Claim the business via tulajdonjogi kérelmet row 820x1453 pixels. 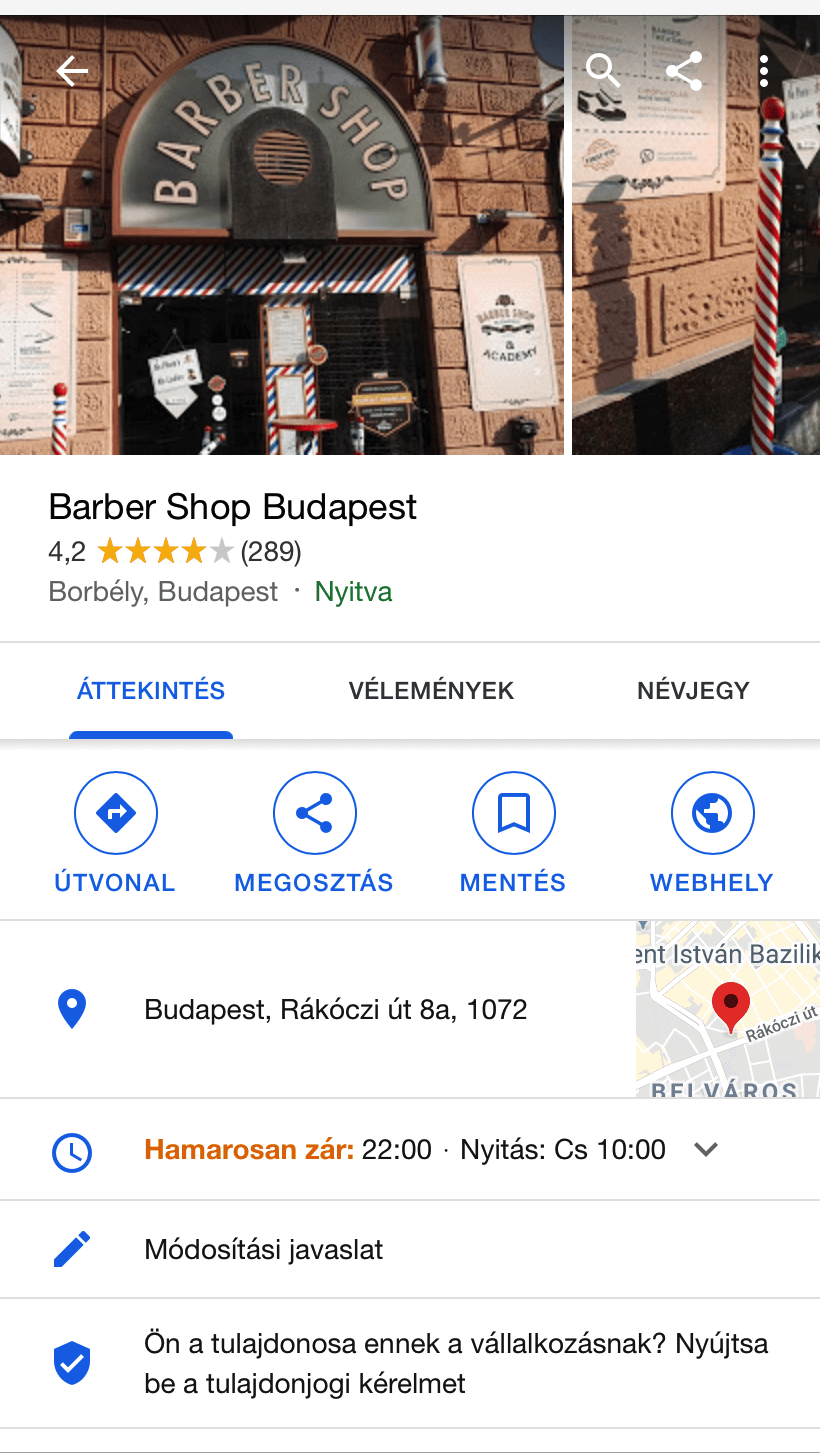pyautogui.click(x=410, y=1363)
